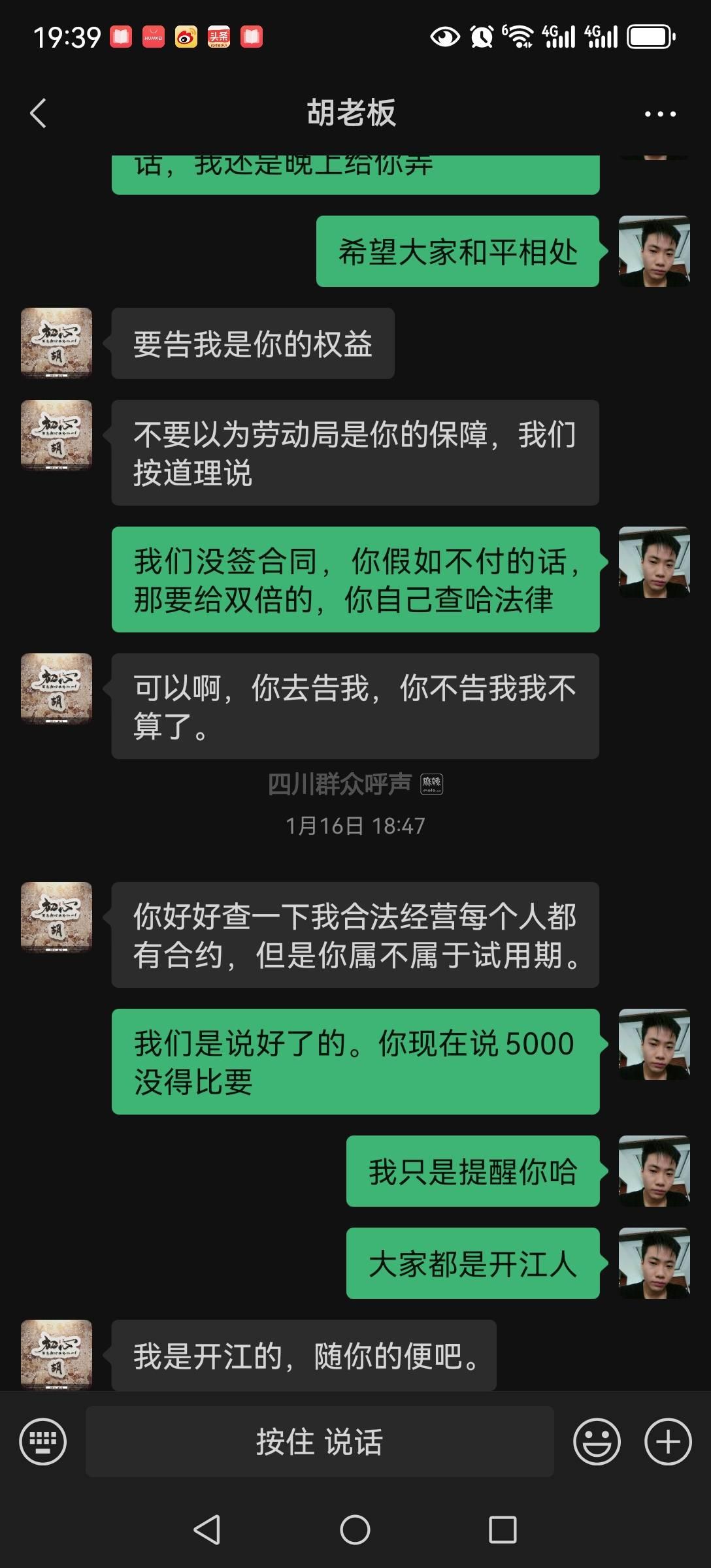Go back from the 胡老板 chat
The height and width of the screenshot is (1568, 711).
point(39,113)
